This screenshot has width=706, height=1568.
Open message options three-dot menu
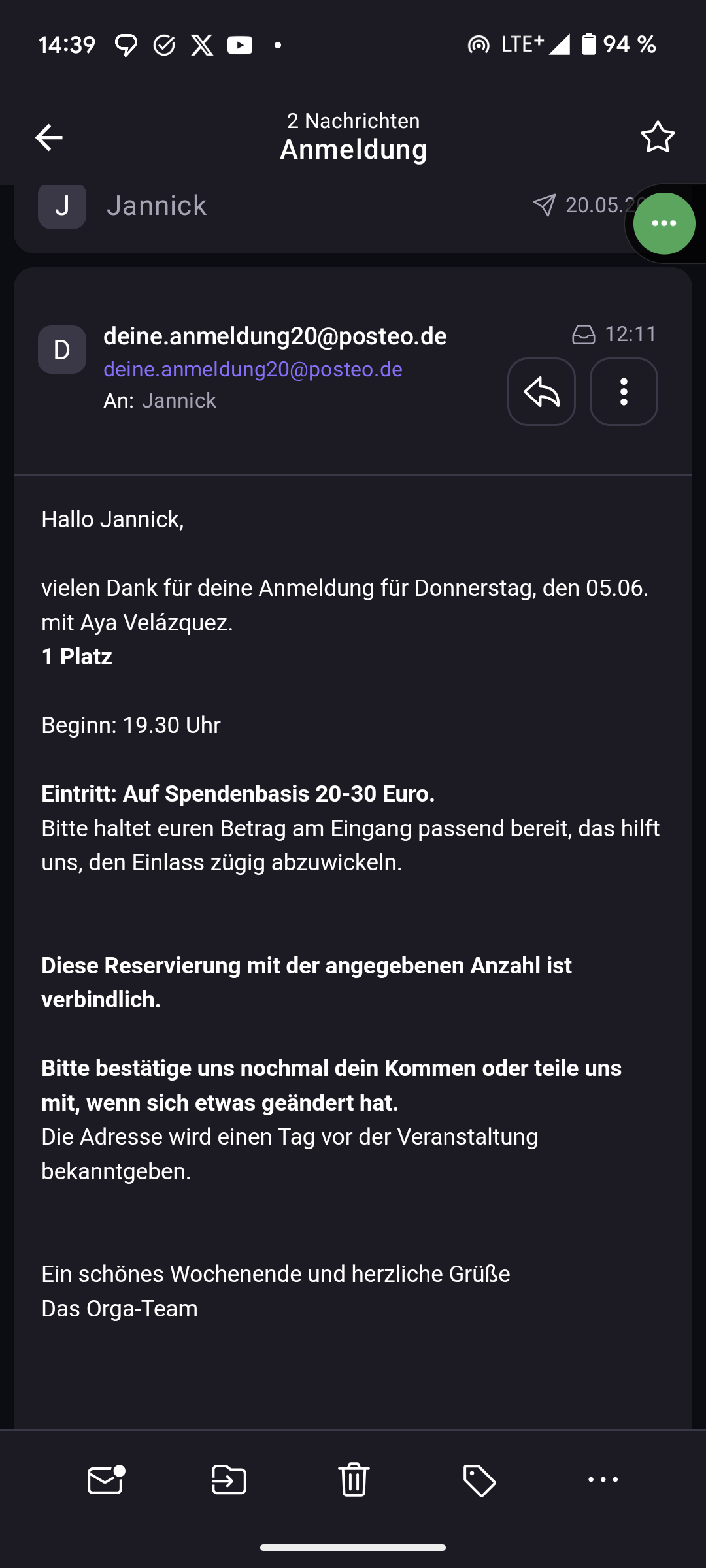click(x=624, y=392)
